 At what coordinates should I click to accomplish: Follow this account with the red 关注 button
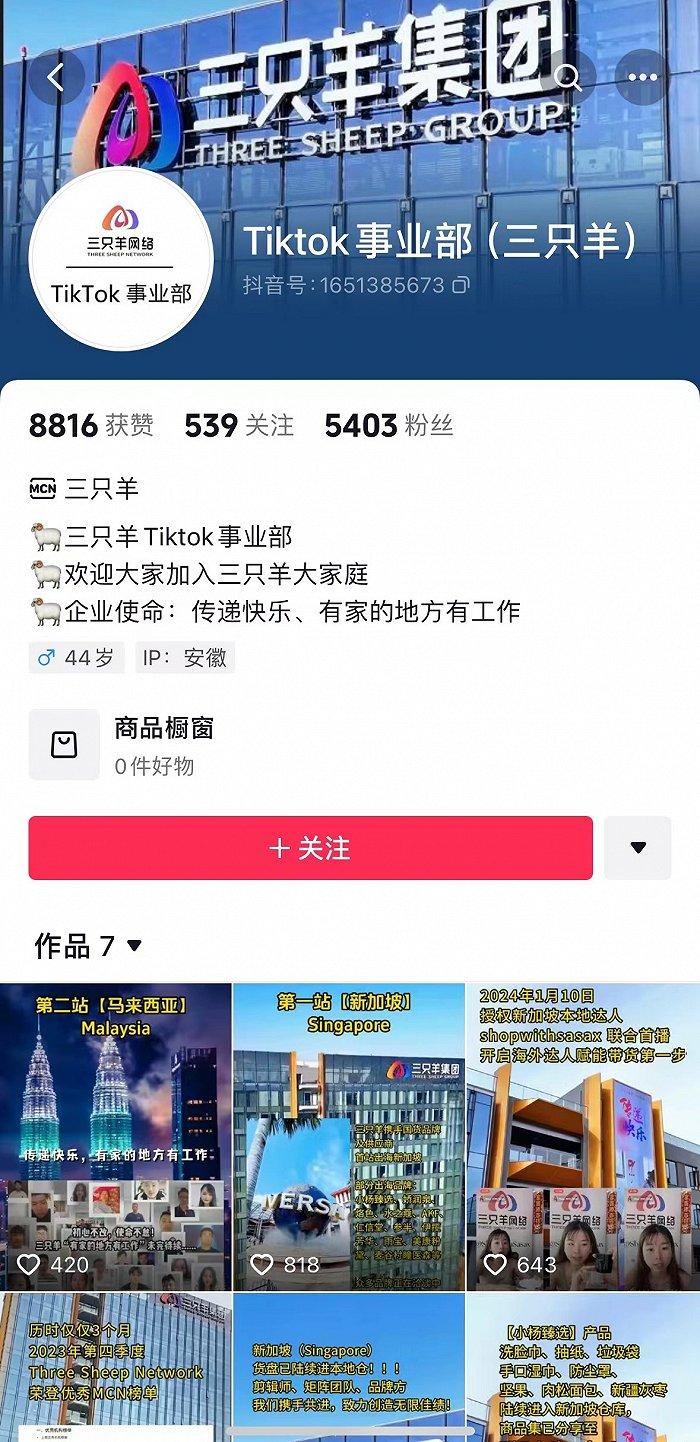pos(310,848)
